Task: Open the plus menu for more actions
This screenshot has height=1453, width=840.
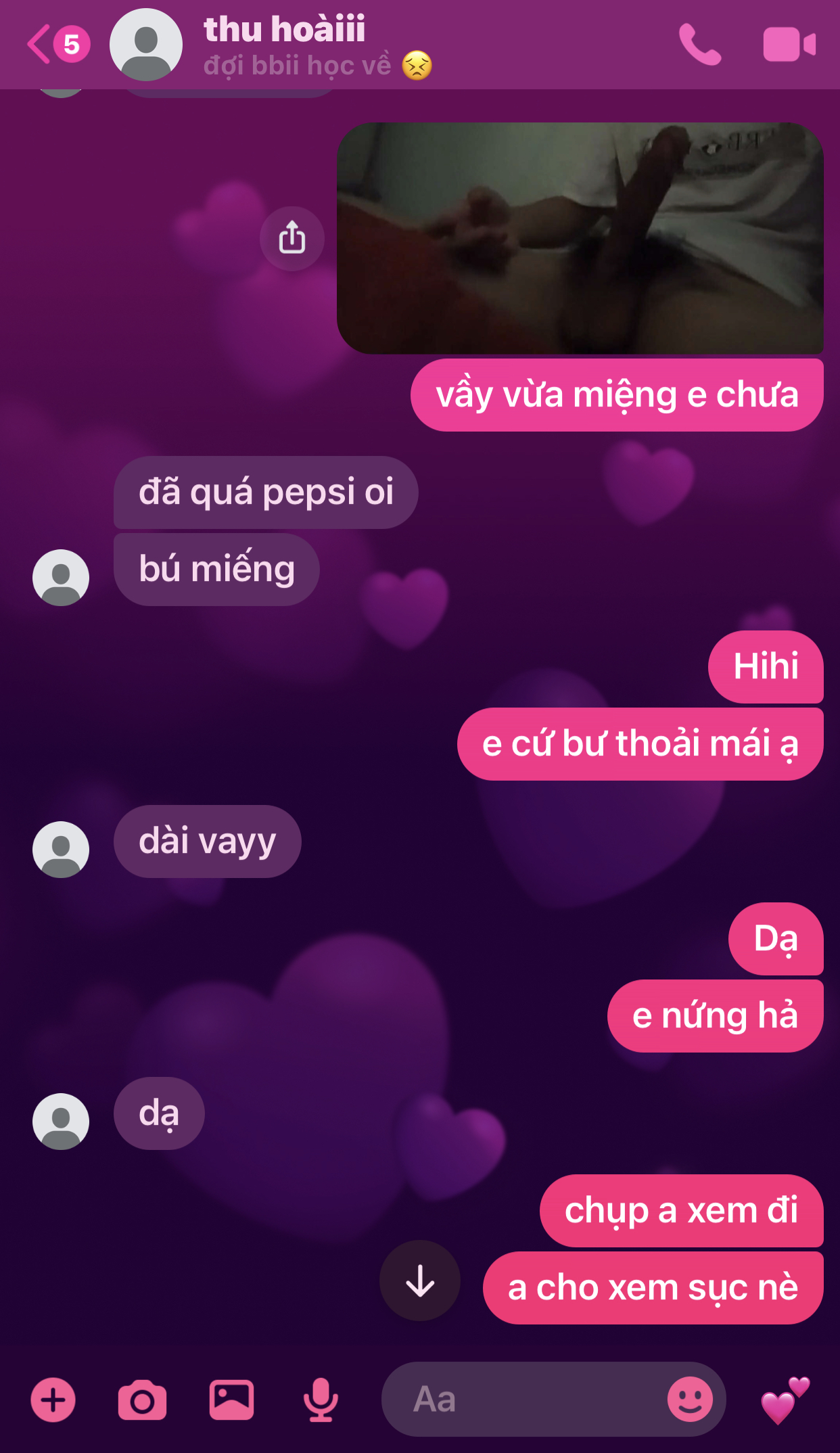Action: click(x=53, y=1400)
